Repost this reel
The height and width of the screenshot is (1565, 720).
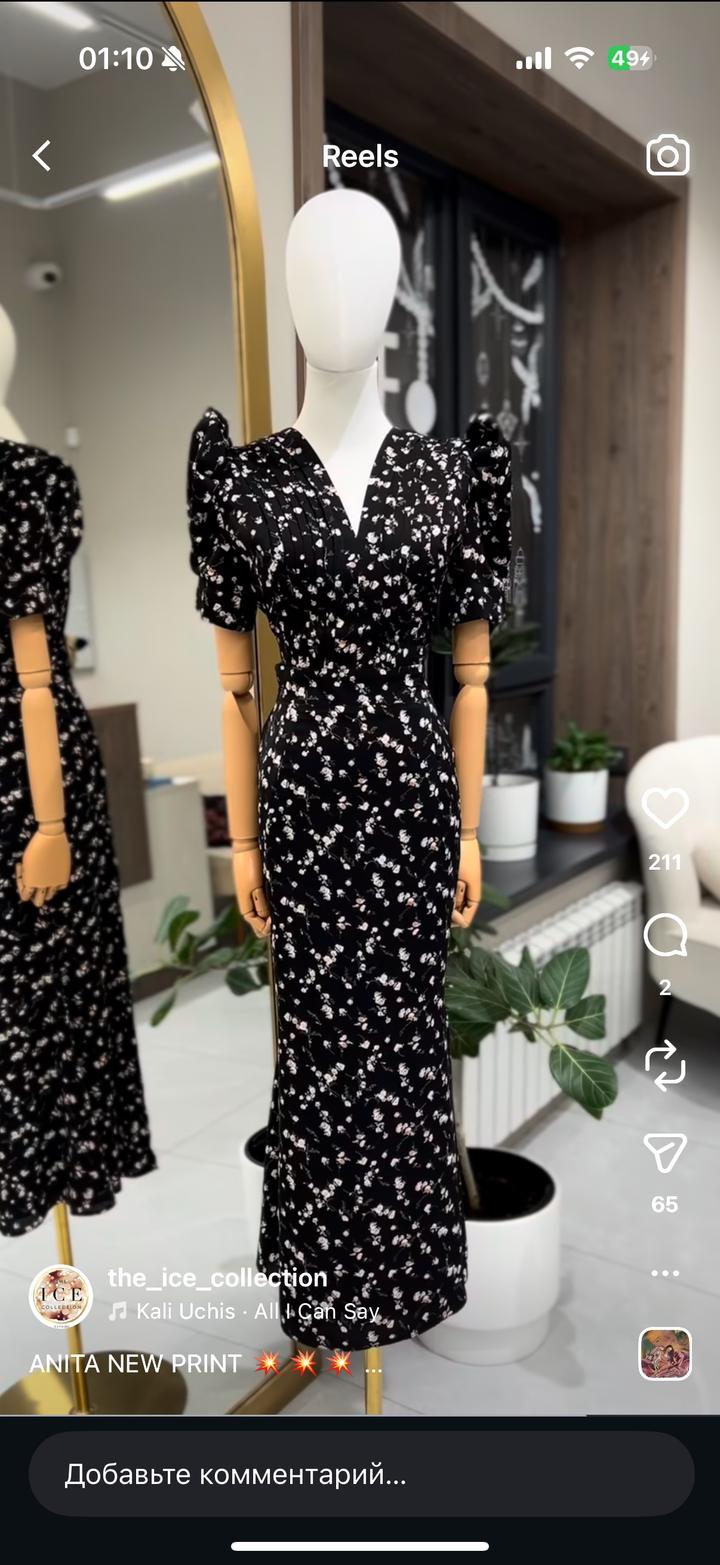coord(665,1066)
